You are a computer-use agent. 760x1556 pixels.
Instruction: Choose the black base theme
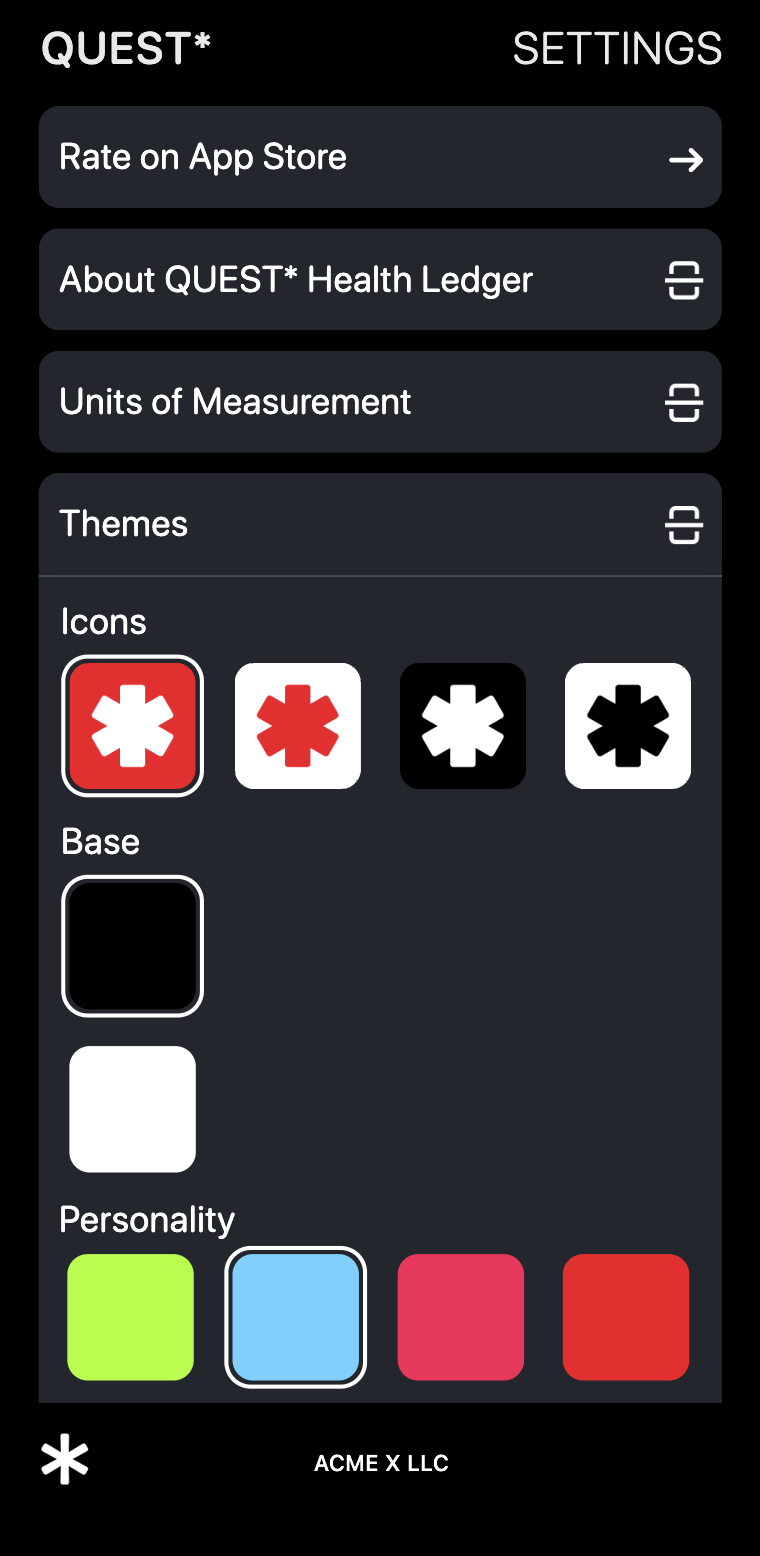133,946
